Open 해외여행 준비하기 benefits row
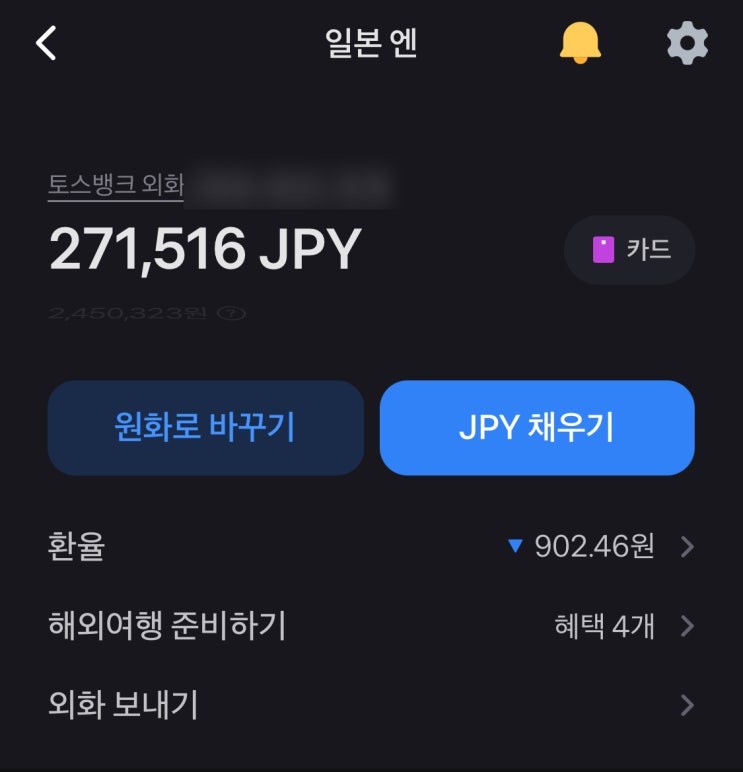The width and height of the screenshot is (743, 772). click(371, 626)
